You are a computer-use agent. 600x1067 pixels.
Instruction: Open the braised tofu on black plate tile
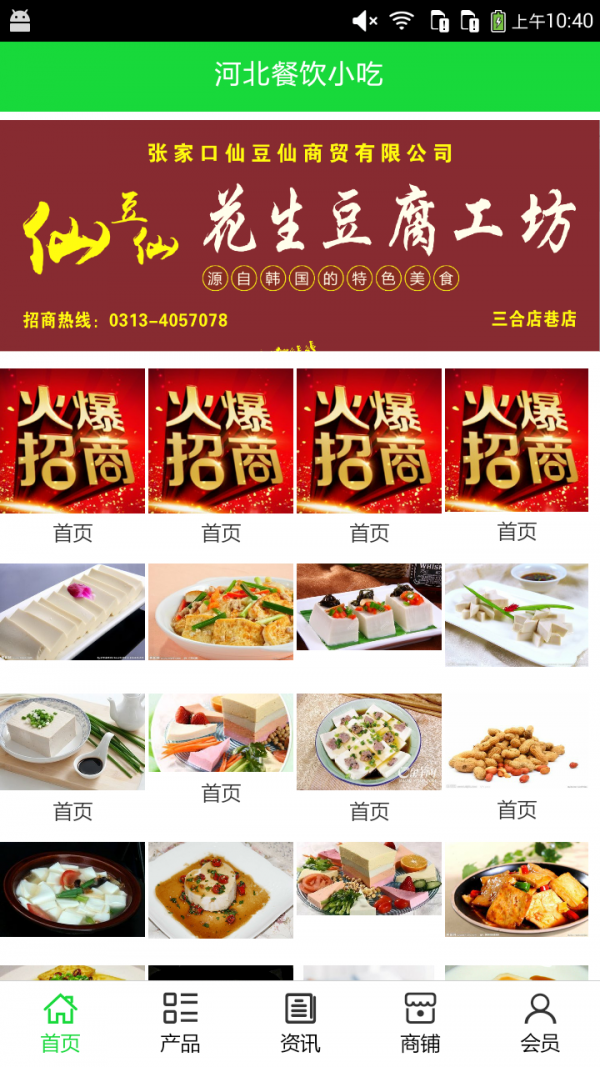[x=516, y=889]
